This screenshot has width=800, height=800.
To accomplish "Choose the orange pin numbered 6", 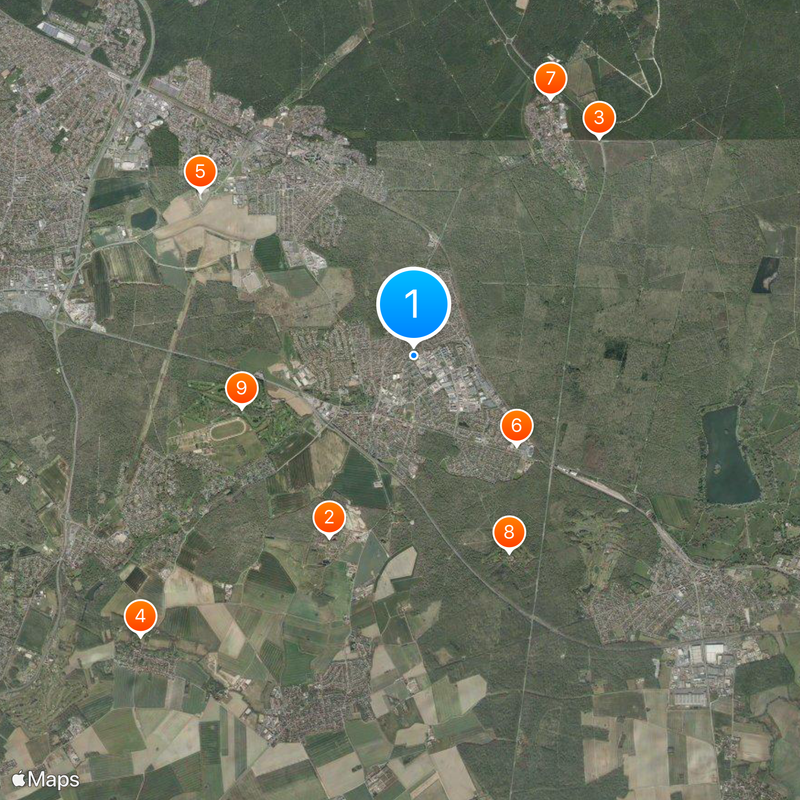I will (x=516, y=426).
